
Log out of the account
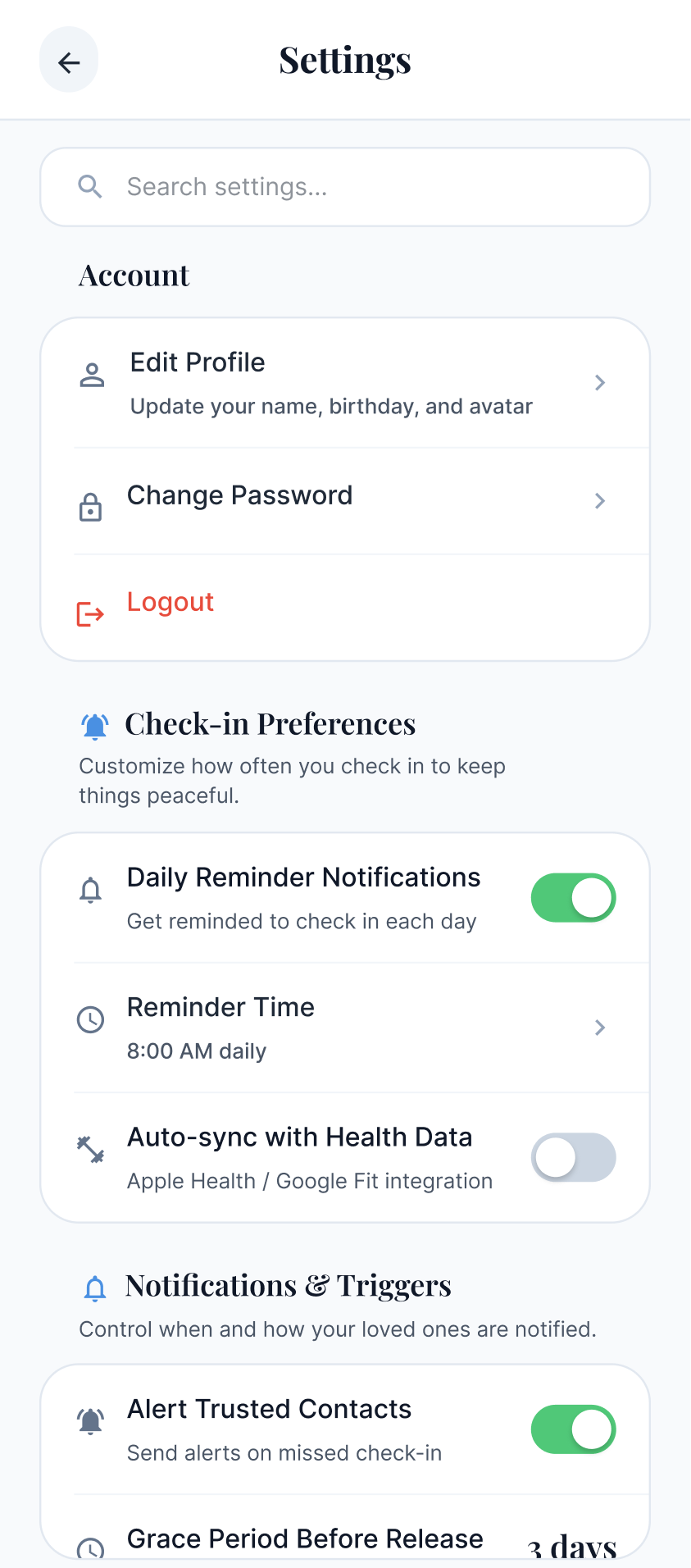pos(170,604)
